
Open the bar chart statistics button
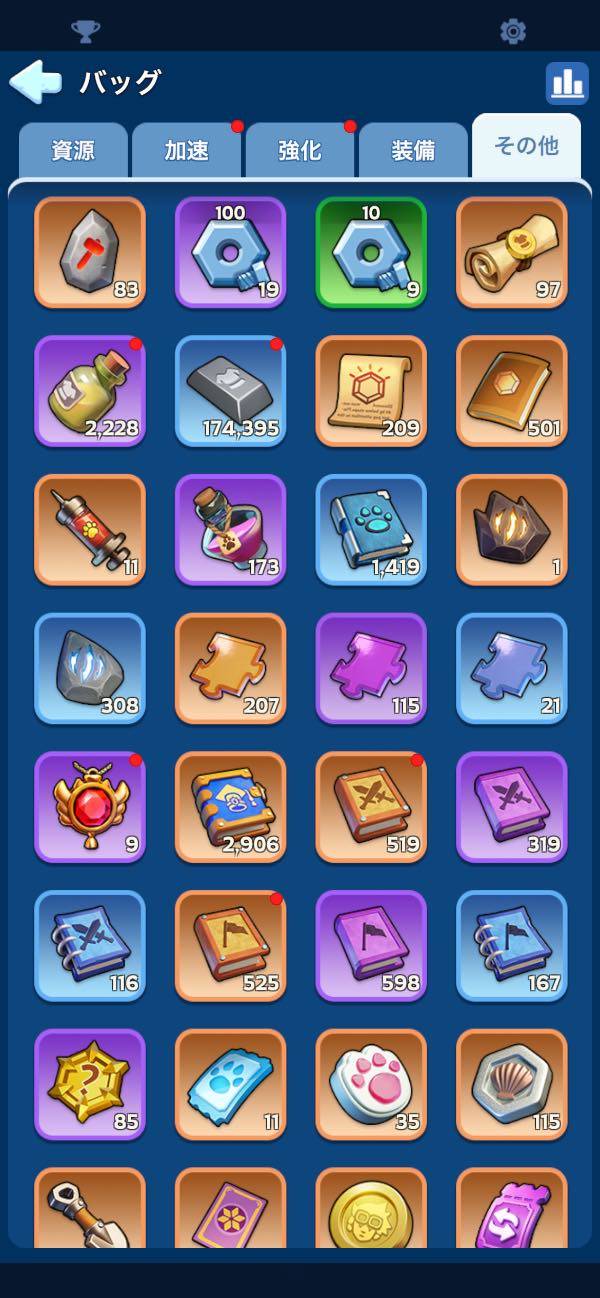(x=567, y=84)
